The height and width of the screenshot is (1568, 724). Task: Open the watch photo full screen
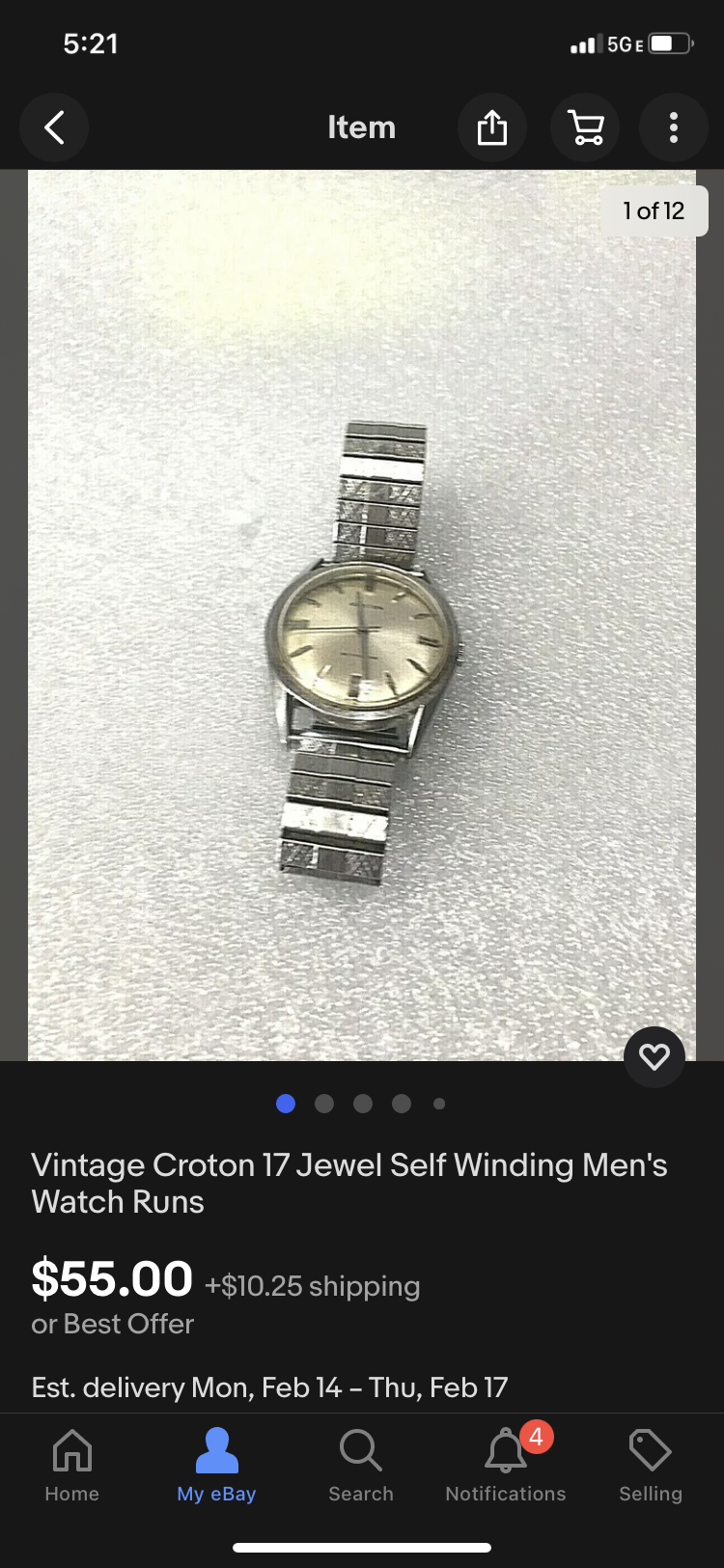[361, 618]
